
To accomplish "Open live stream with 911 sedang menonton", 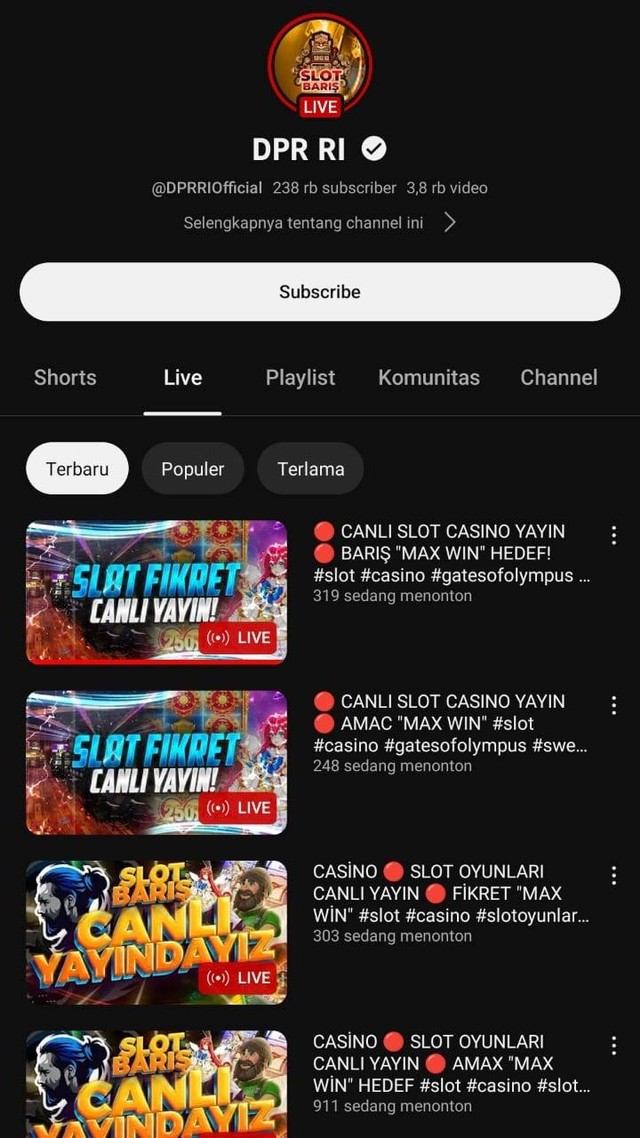I will tap(156, 1085).
